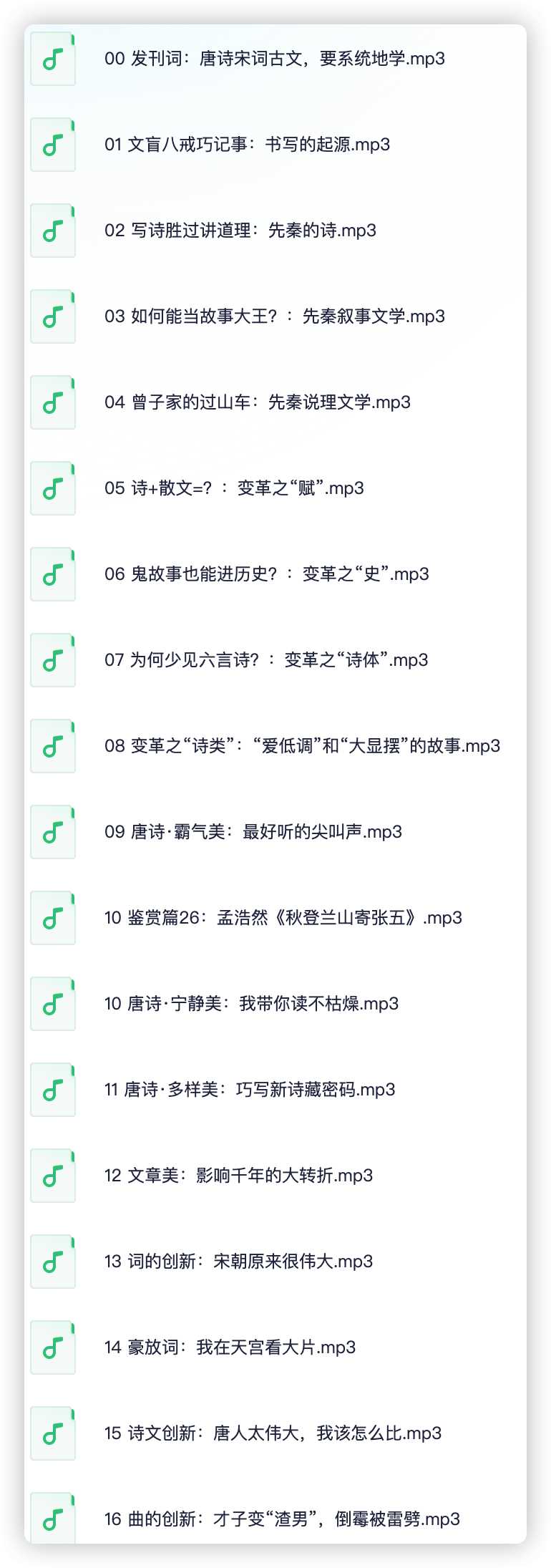
Task: Click the music icon for 00 发刊词
Action: [x=52, y=59]
